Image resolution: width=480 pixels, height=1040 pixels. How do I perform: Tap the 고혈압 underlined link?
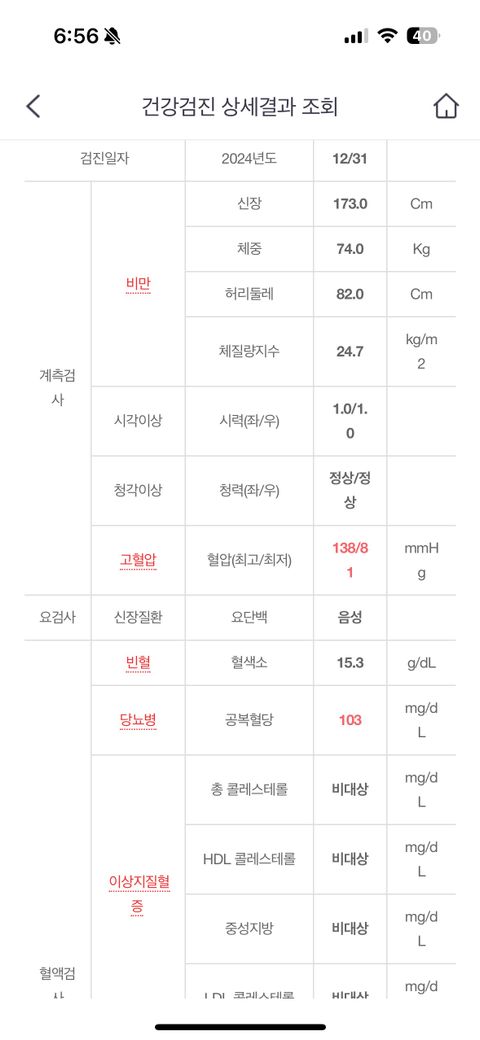(138, 560)
